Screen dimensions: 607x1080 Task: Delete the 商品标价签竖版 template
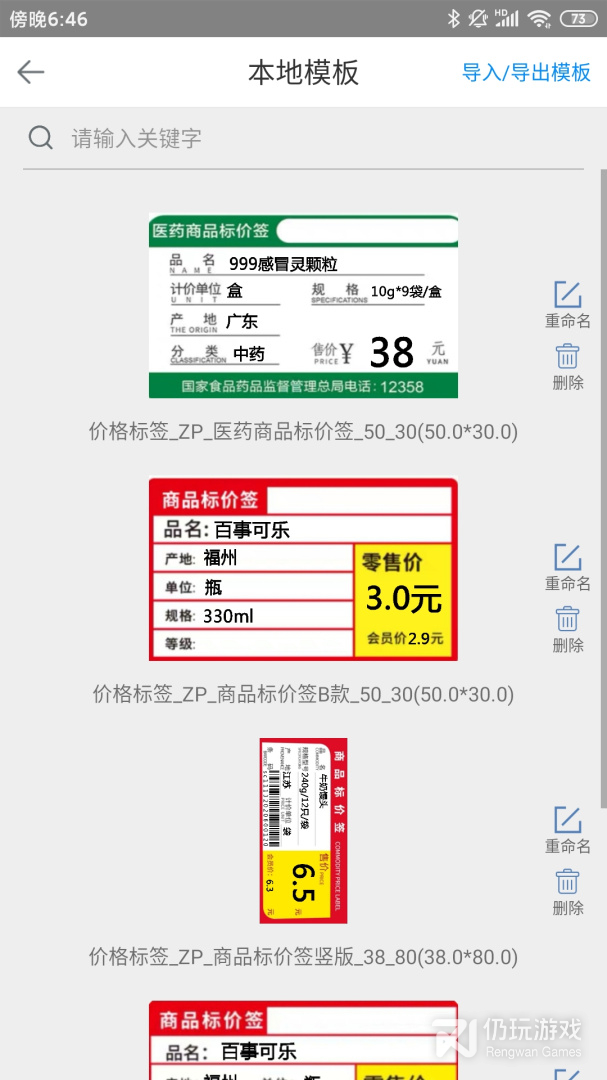pyautogui.click(x=568, y=892)
